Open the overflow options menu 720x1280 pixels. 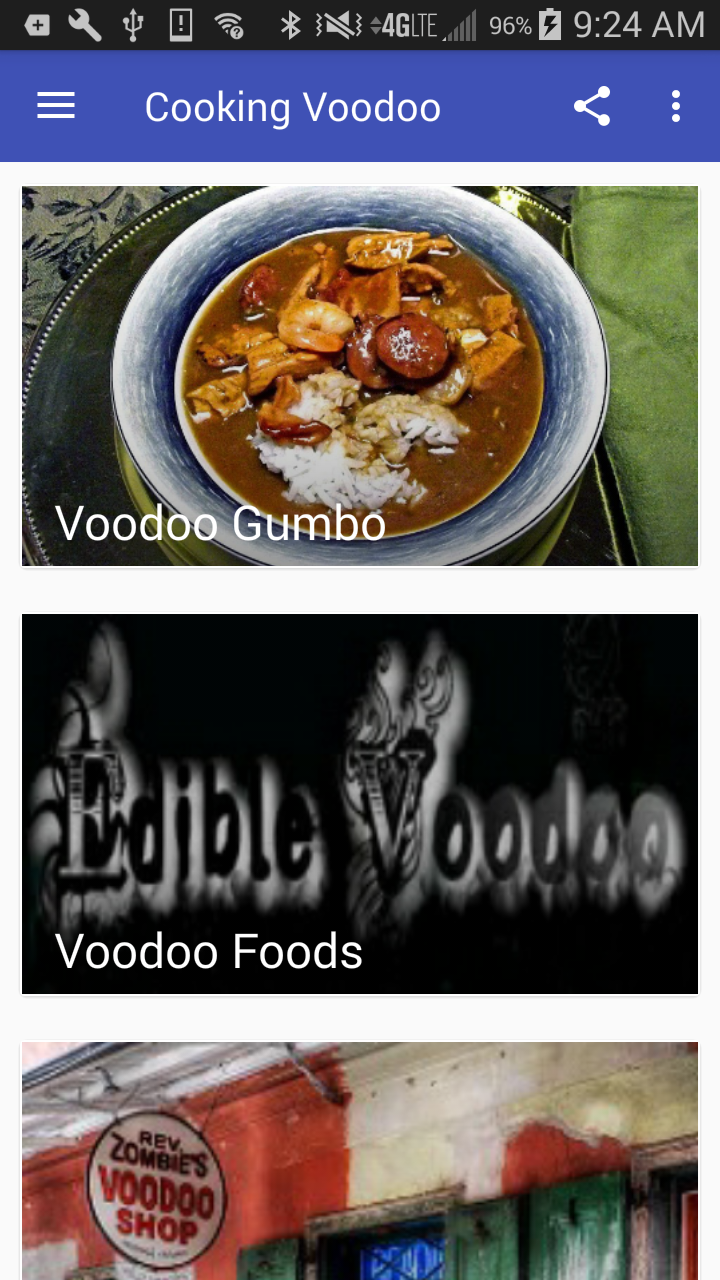675,106
